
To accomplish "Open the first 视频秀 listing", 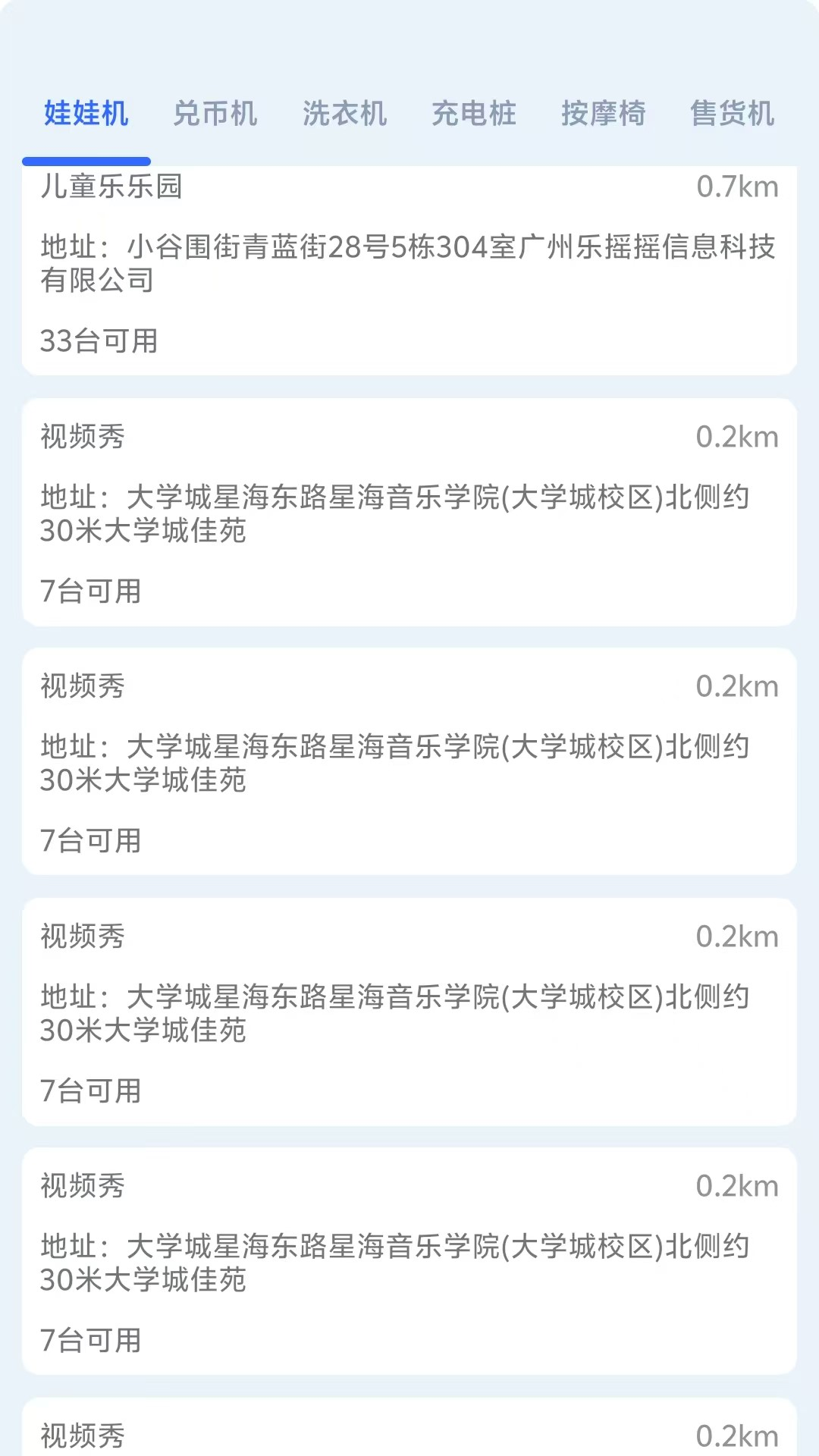I will [409, 512].
